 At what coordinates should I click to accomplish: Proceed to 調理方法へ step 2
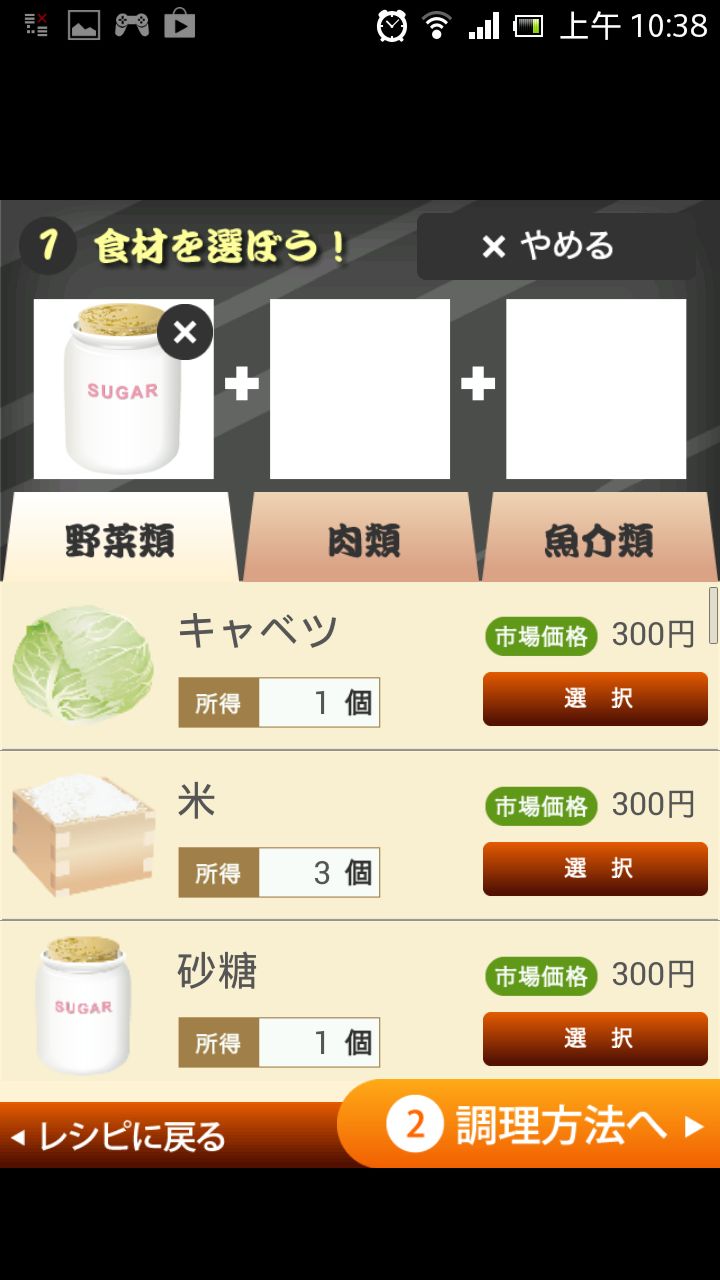point(540,1126)
